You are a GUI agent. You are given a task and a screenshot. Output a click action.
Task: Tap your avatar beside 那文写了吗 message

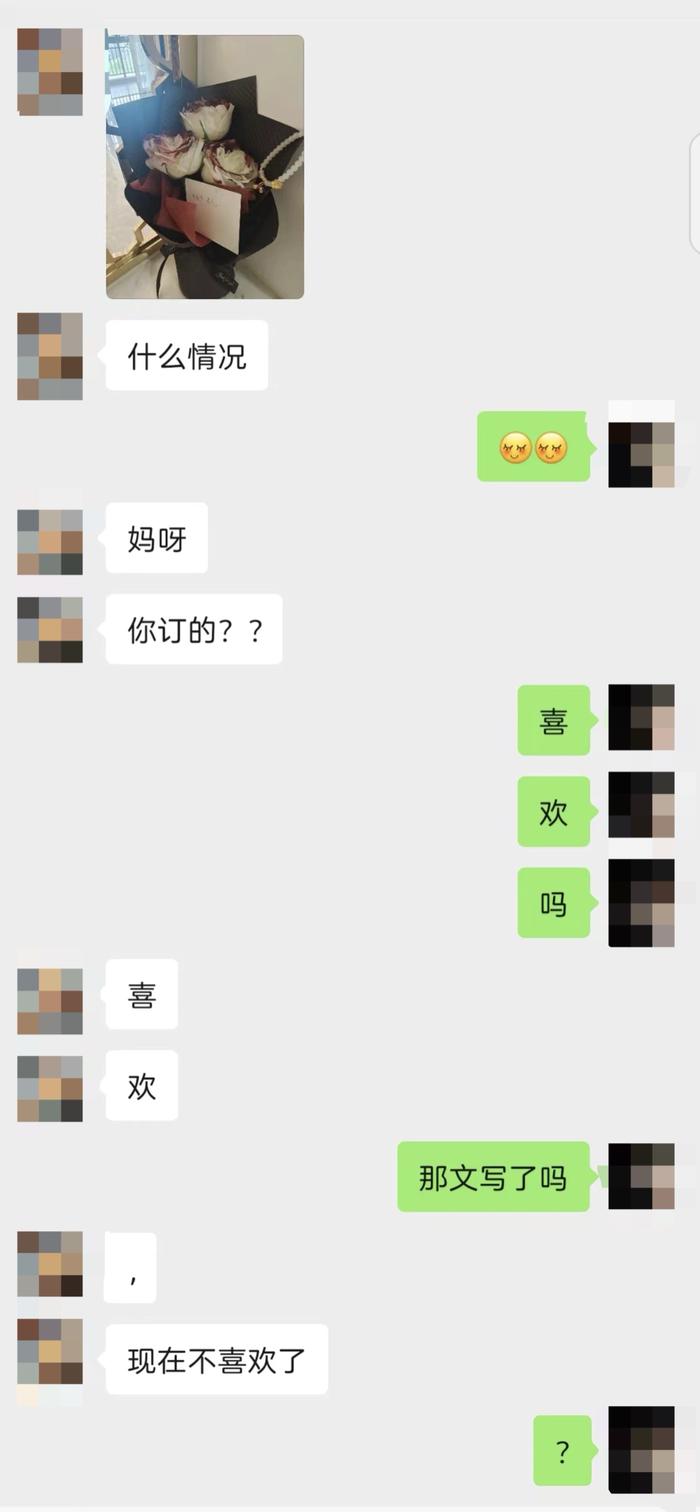pos(641,1176)
